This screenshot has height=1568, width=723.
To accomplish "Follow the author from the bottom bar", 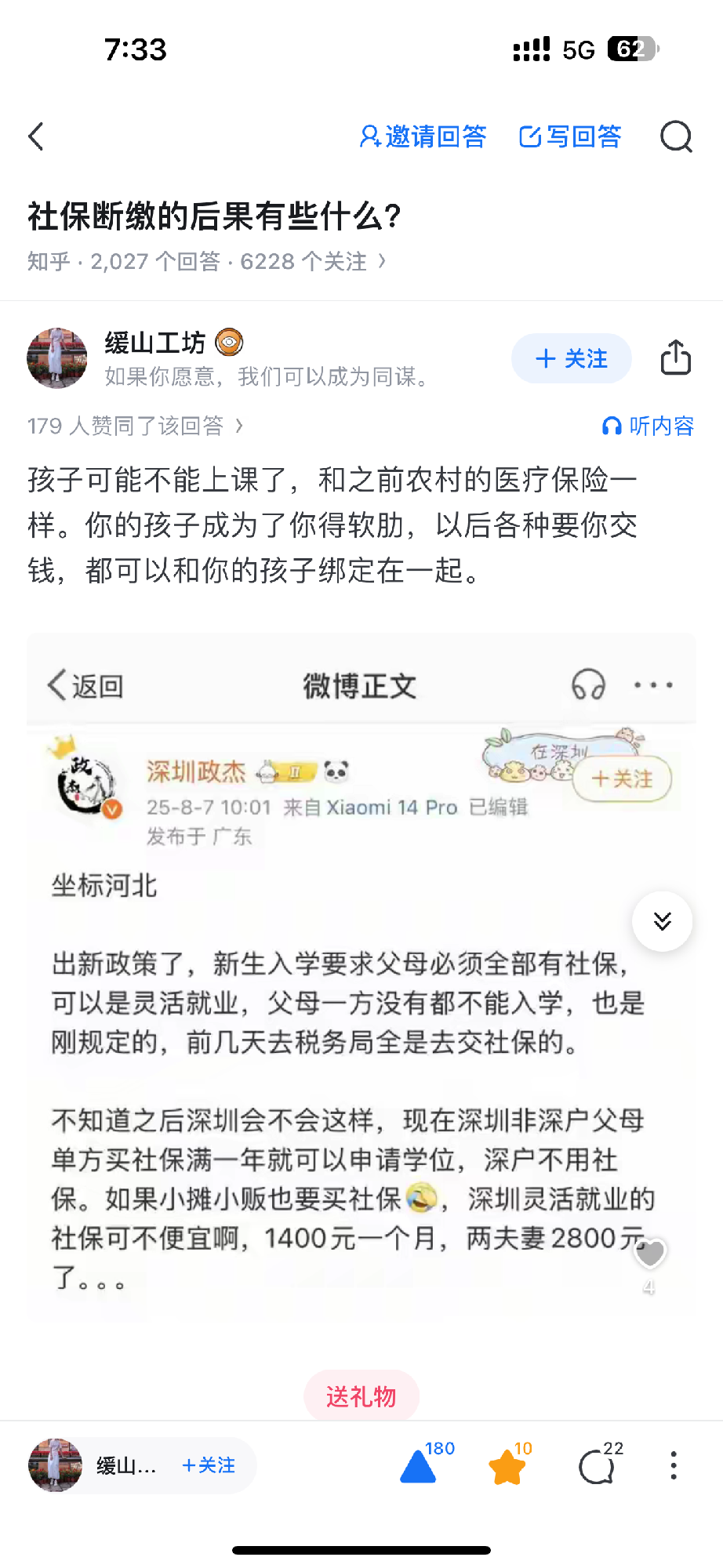I will 209,1465.
